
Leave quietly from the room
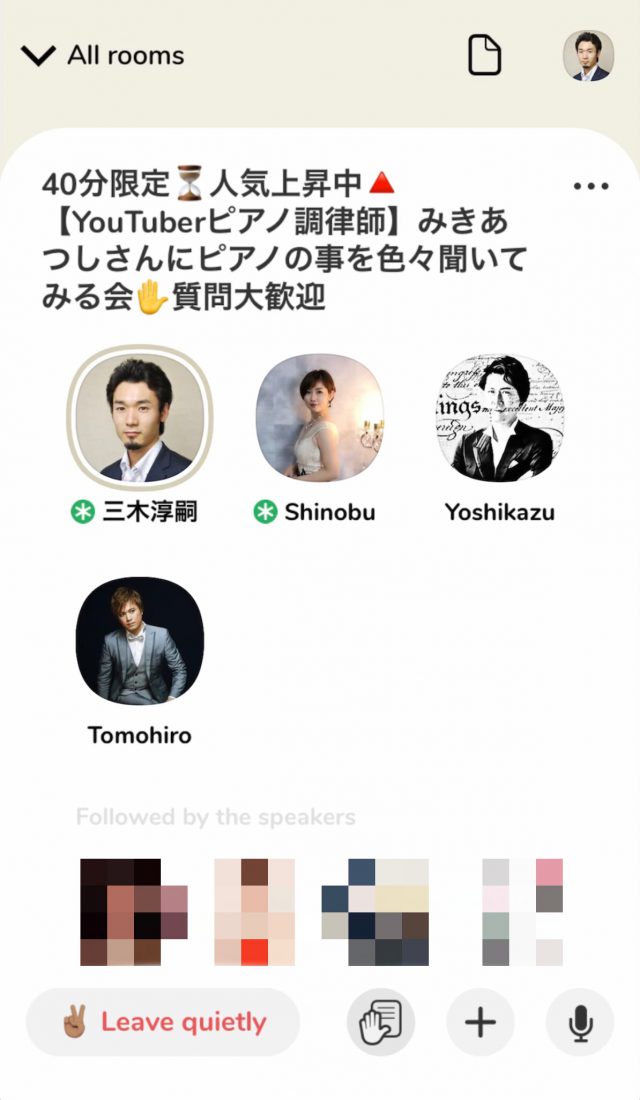(163, 1022)
